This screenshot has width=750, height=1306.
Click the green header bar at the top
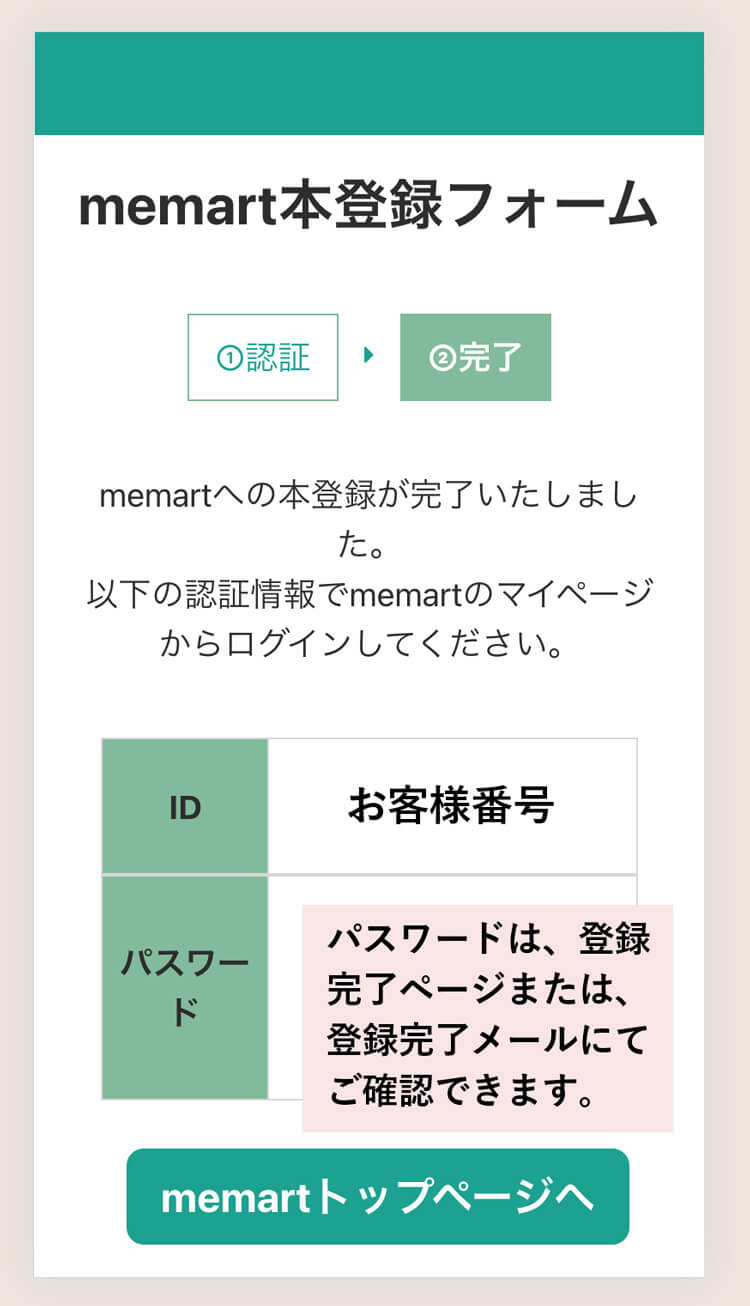point(375,83)
